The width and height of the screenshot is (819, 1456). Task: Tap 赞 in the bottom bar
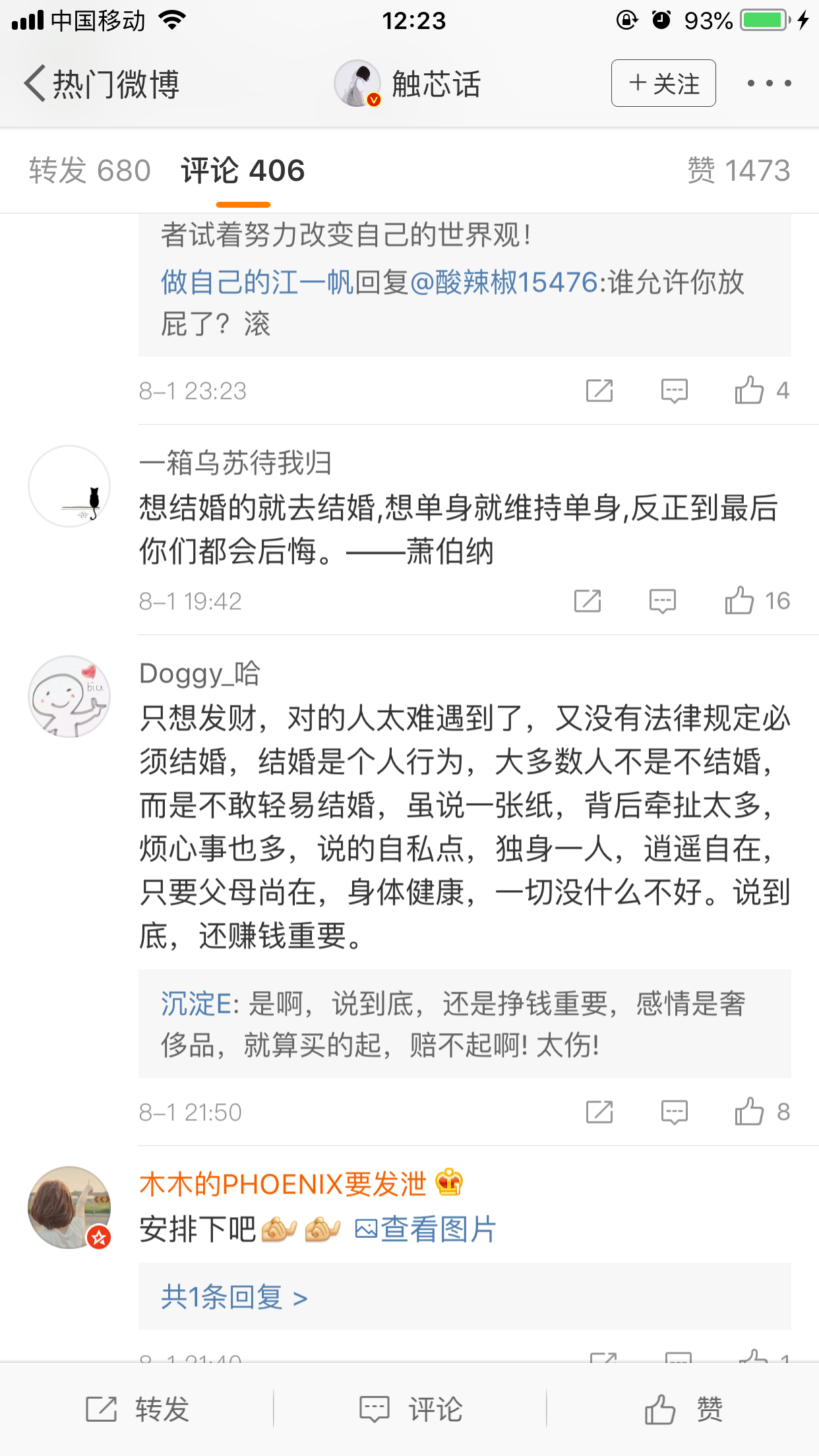pos(683,1409)
